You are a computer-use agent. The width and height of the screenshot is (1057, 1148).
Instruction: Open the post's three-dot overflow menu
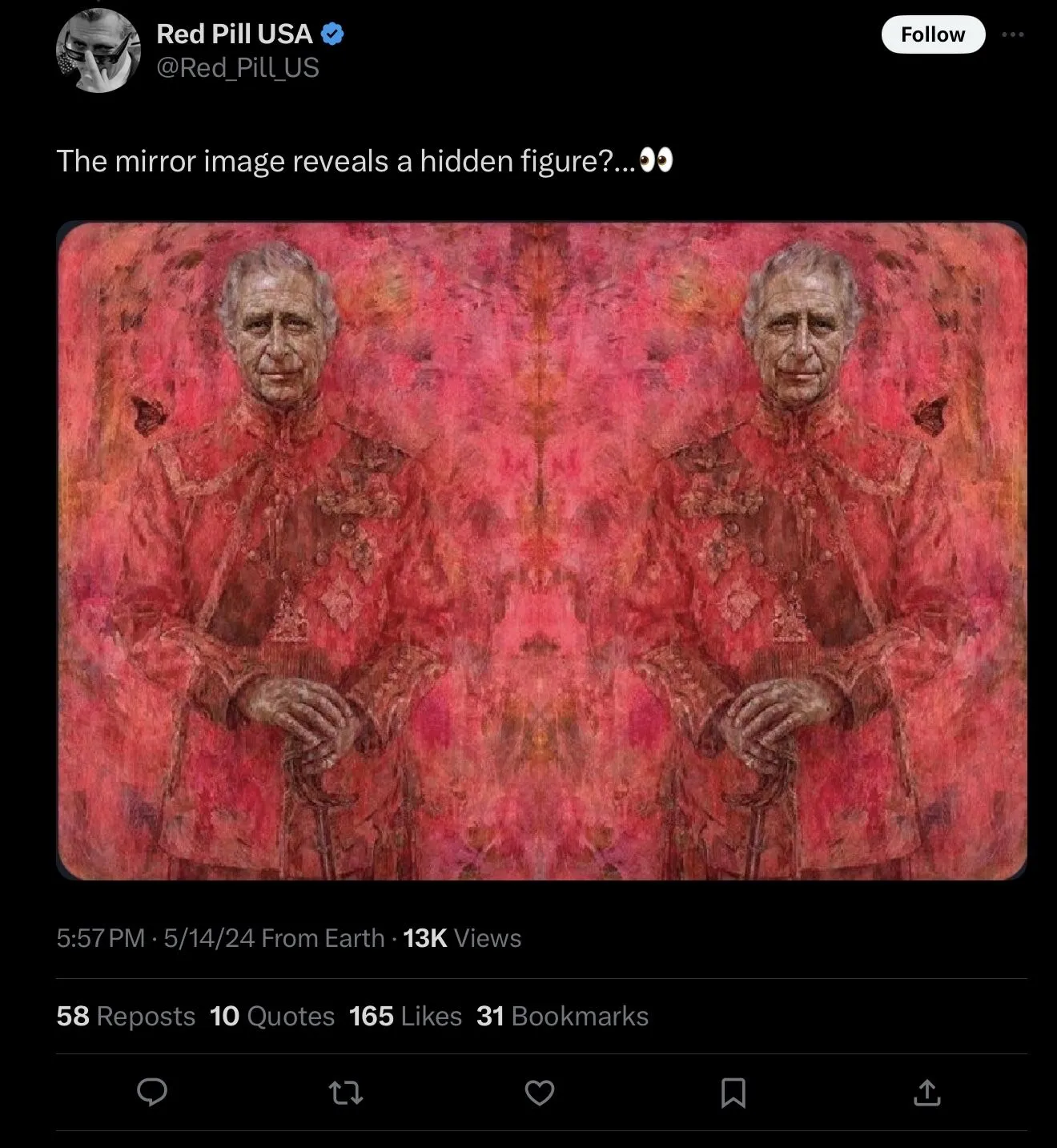pyautogui.click(x=1013, y=34)
